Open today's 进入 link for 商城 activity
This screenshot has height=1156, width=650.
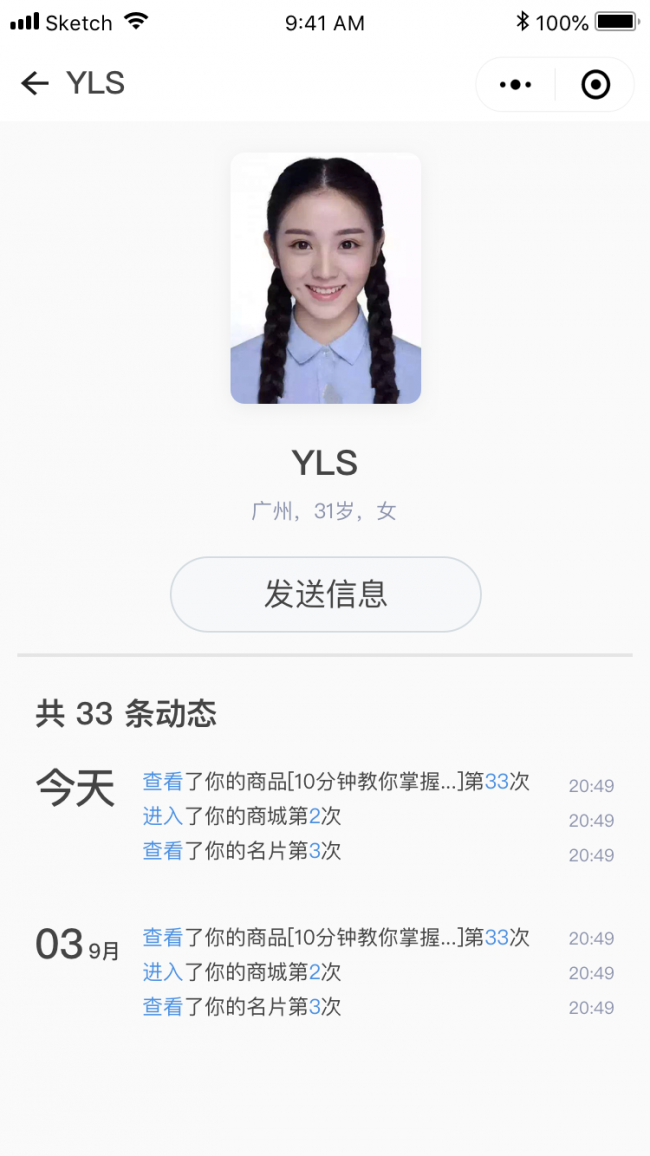click(163, 817)
